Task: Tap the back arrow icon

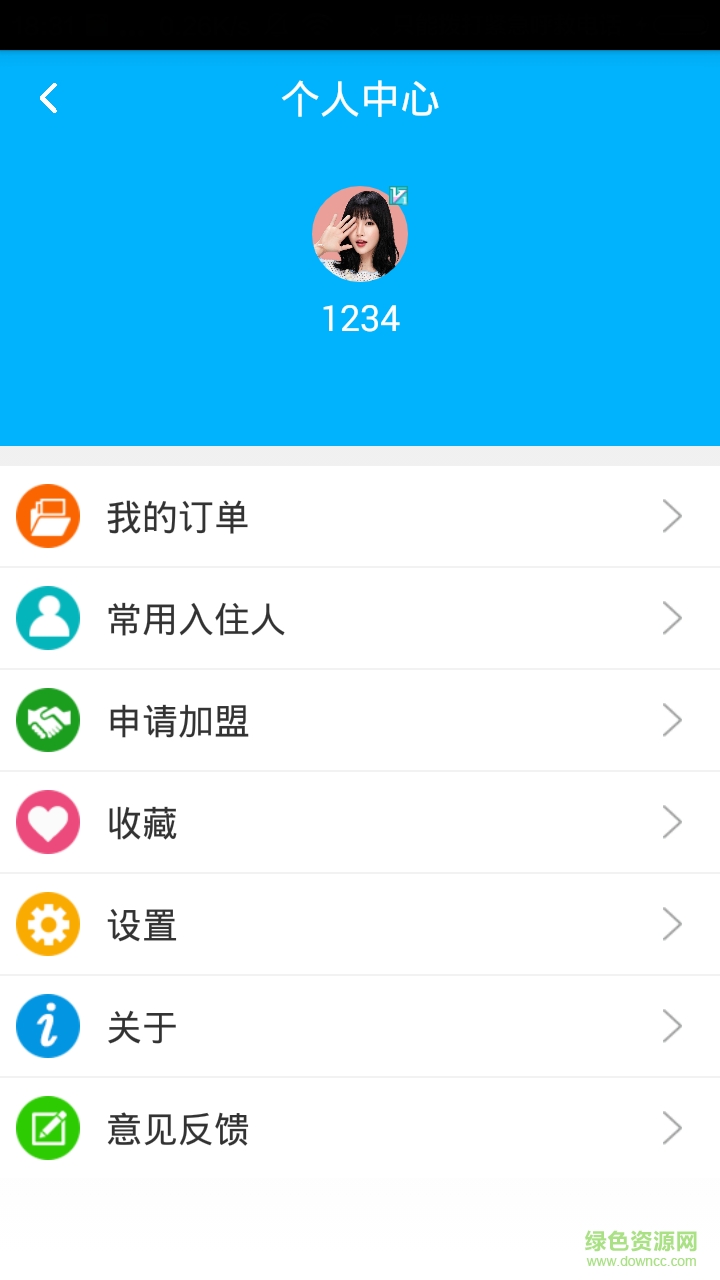Action: (x=47, y=98)
